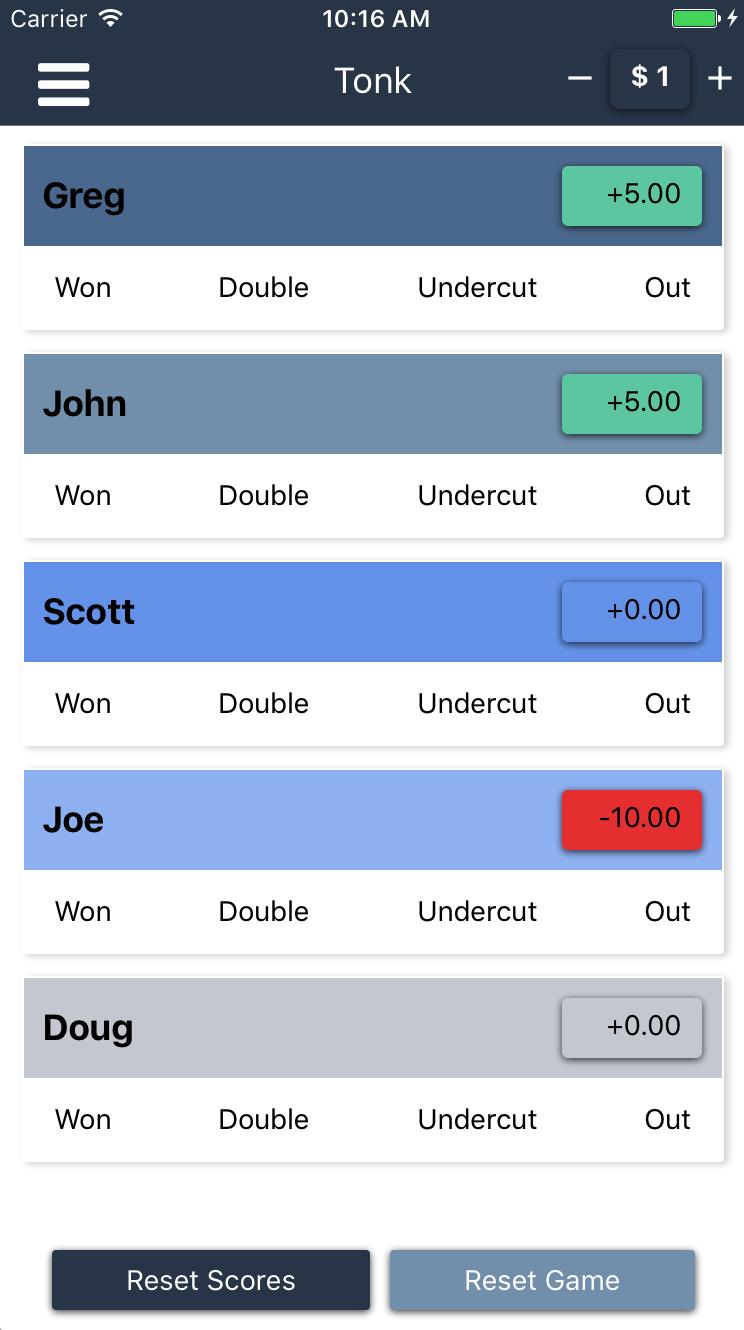Select Doug's player card
This screenshot has height=1330, width=744.
click(300, 1027)
